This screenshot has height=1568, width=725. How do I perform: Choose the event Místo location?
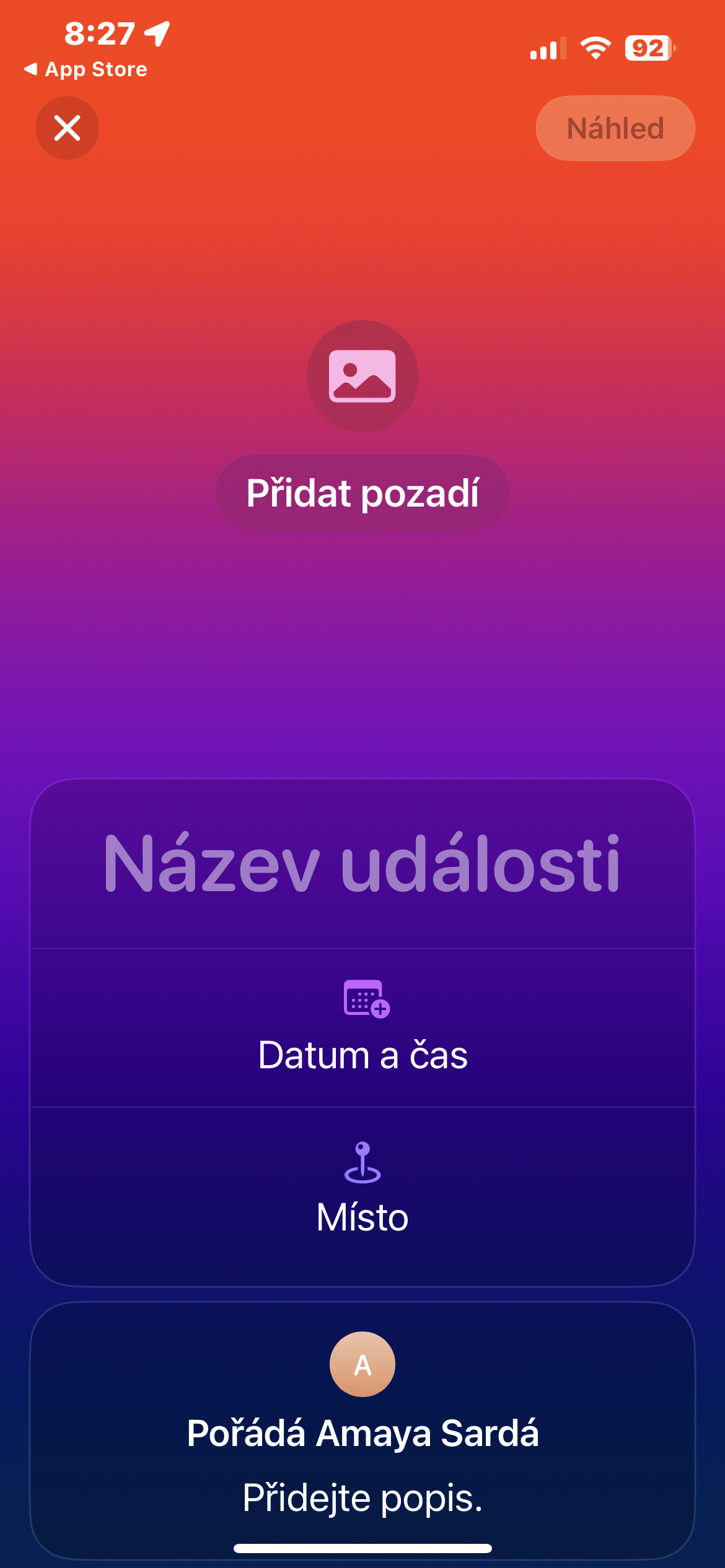pos(362,1189)
